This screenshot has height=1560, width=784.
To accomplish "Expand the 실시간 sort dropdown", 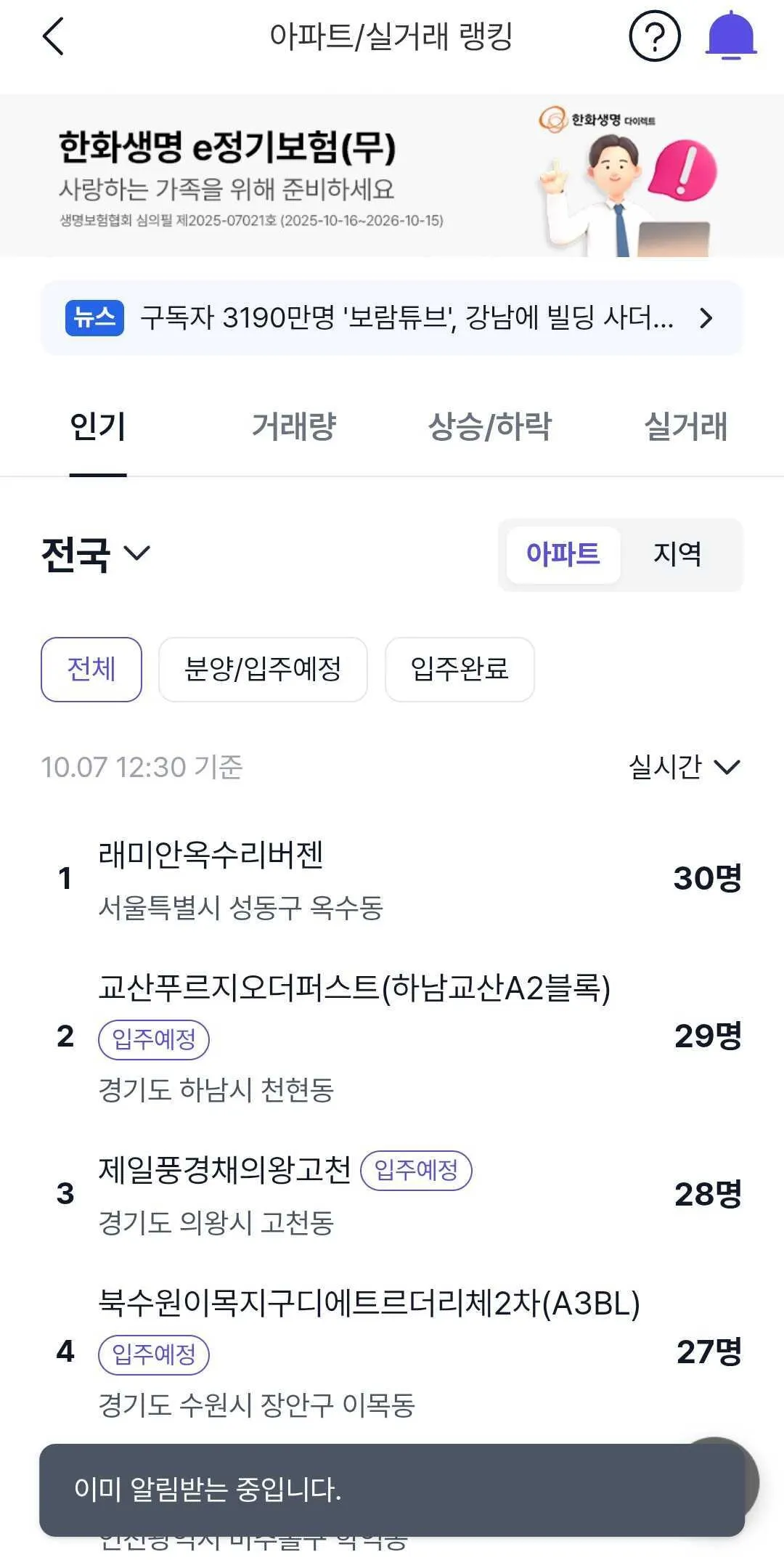I will tap(684, 767).
